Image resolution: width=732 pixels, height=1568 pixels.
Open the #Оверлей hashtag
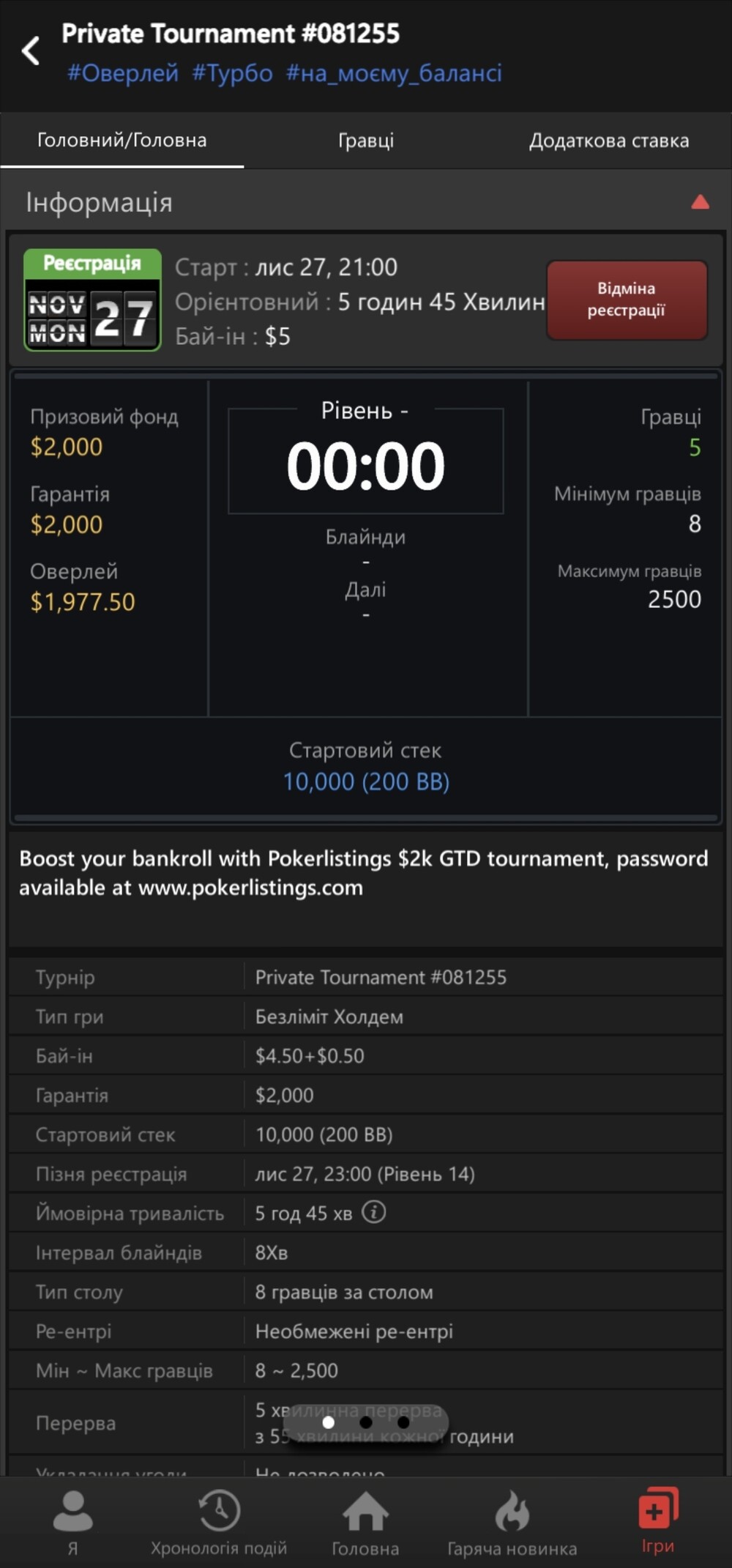tap(123, 73)
